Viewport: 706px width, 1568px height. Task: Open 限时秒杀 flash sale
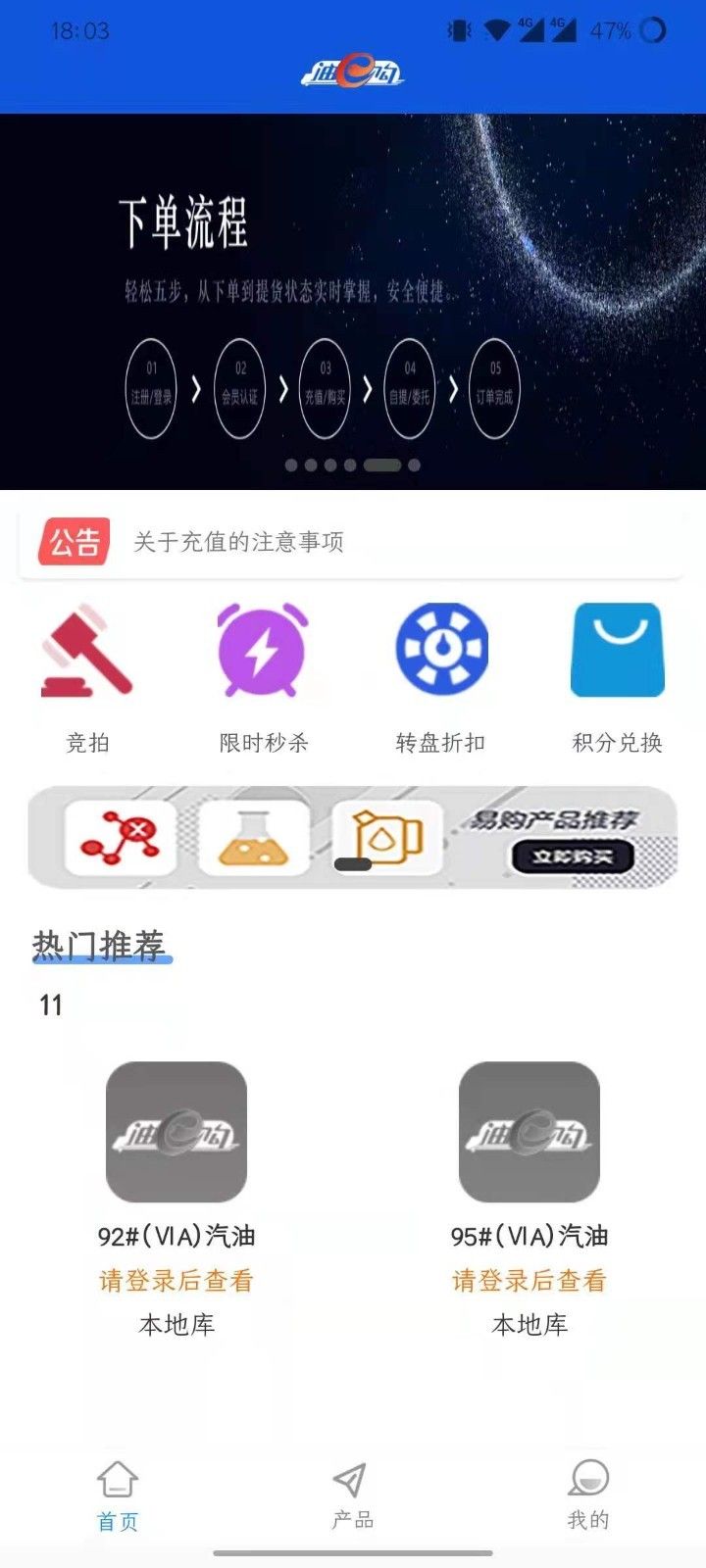263,676
